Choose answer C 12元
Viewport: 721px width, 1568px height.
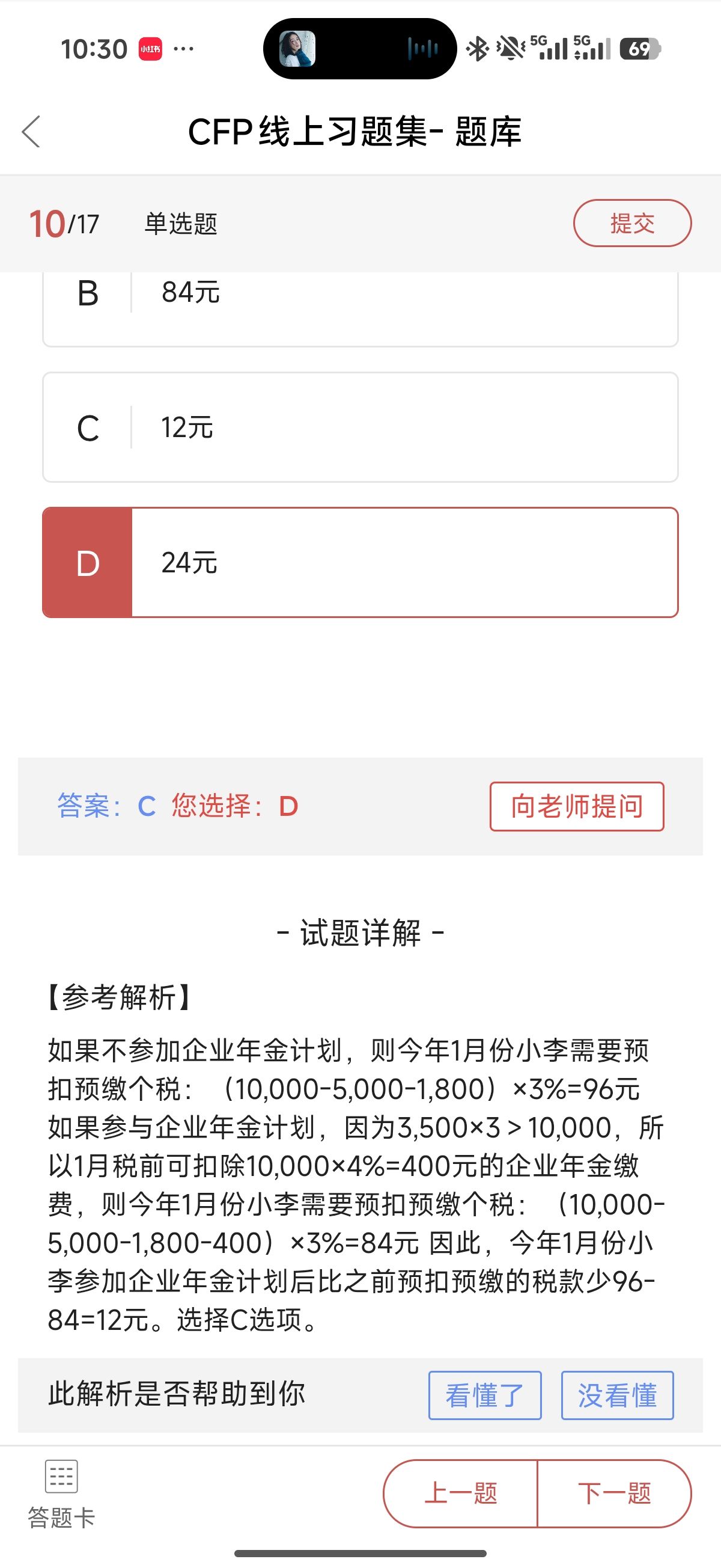pyautogui.click(x=359, y=427)
